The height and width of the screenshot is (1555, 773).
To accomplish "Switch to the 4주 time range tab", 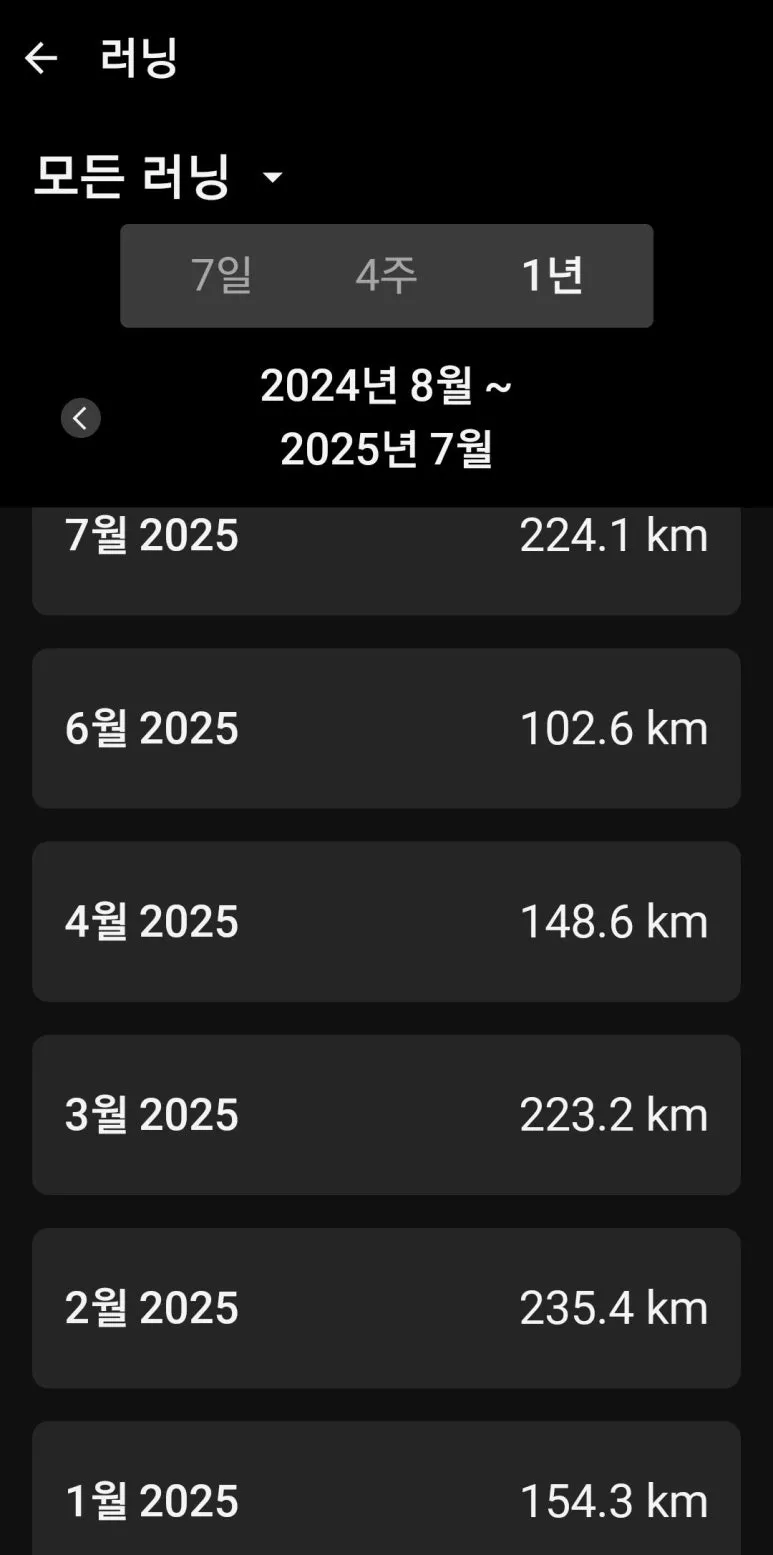I will (x=385, y=276).
